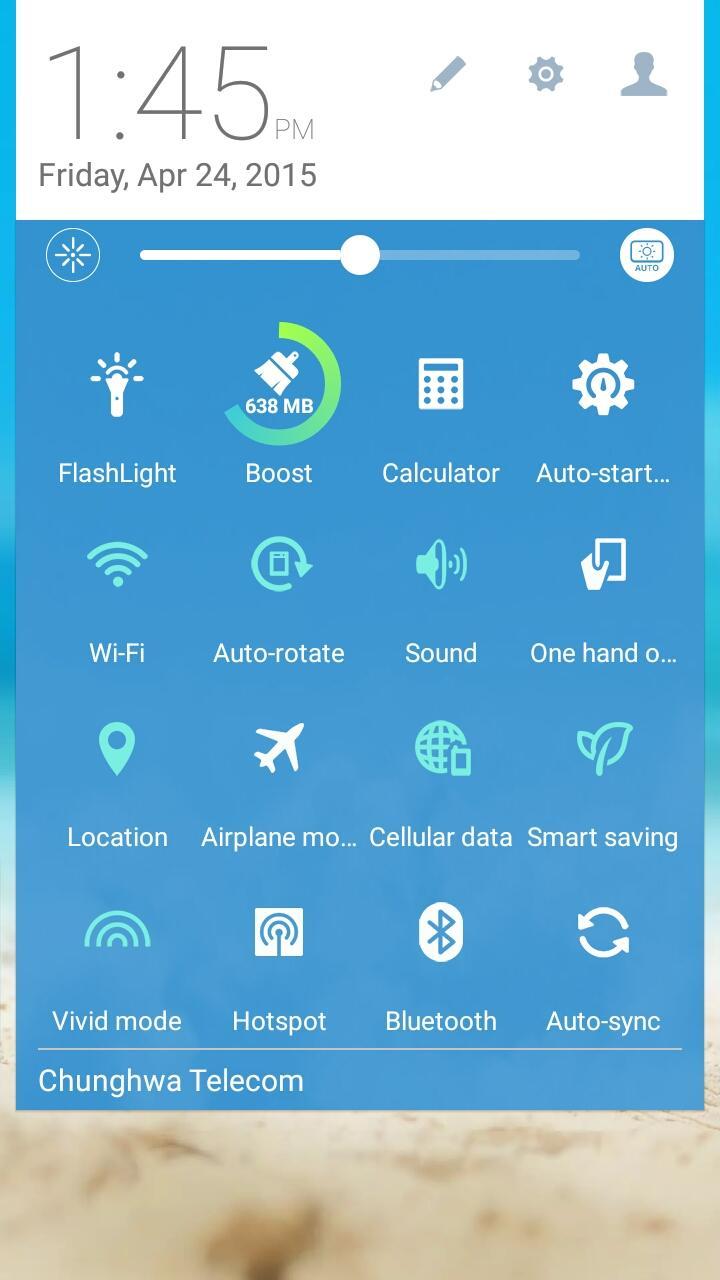The image size is (720, 1280).
Task: Turn on Airplane mode
Action: pos(280,750)
